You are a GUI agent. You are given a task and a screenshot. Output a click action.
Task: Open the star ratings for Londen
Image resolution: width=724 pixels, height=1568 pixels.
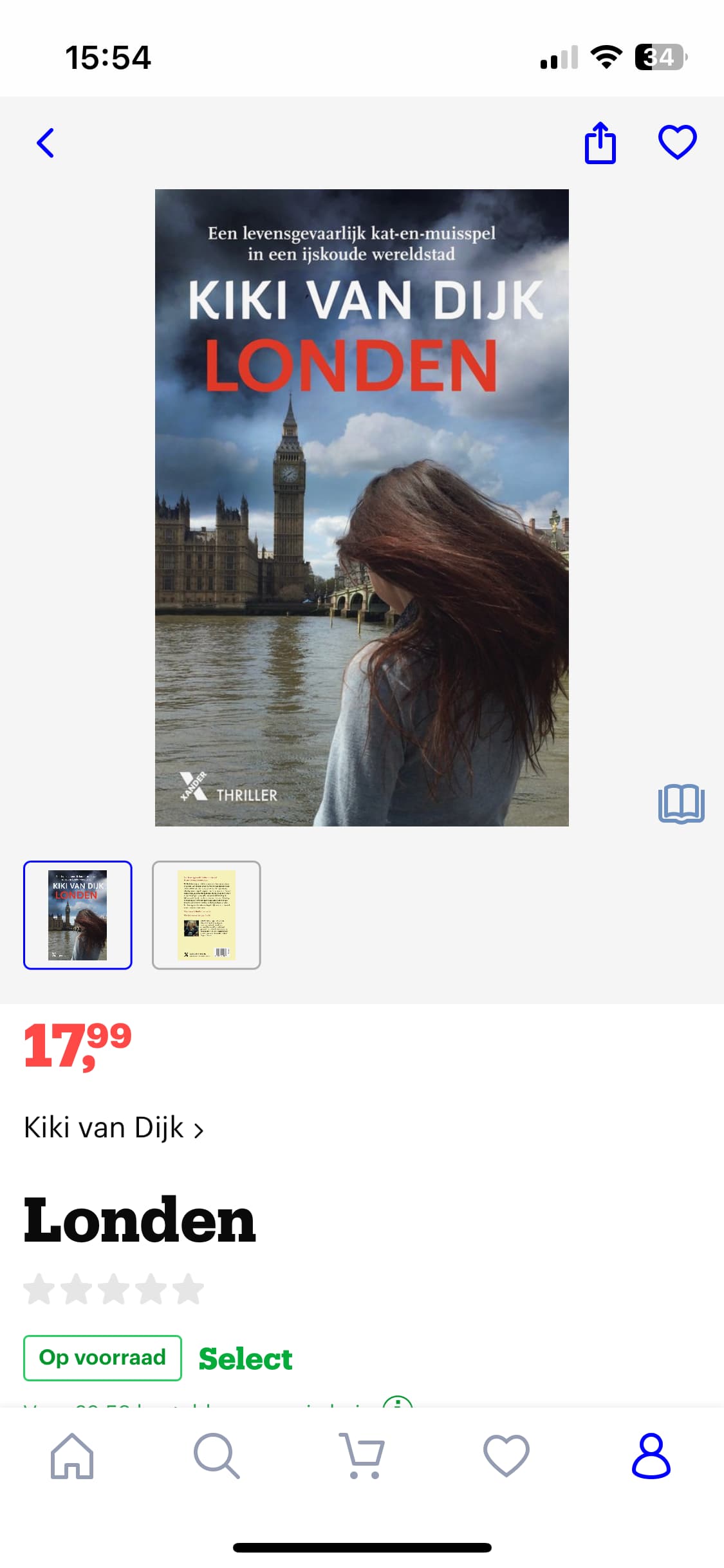click(113, 1289)
